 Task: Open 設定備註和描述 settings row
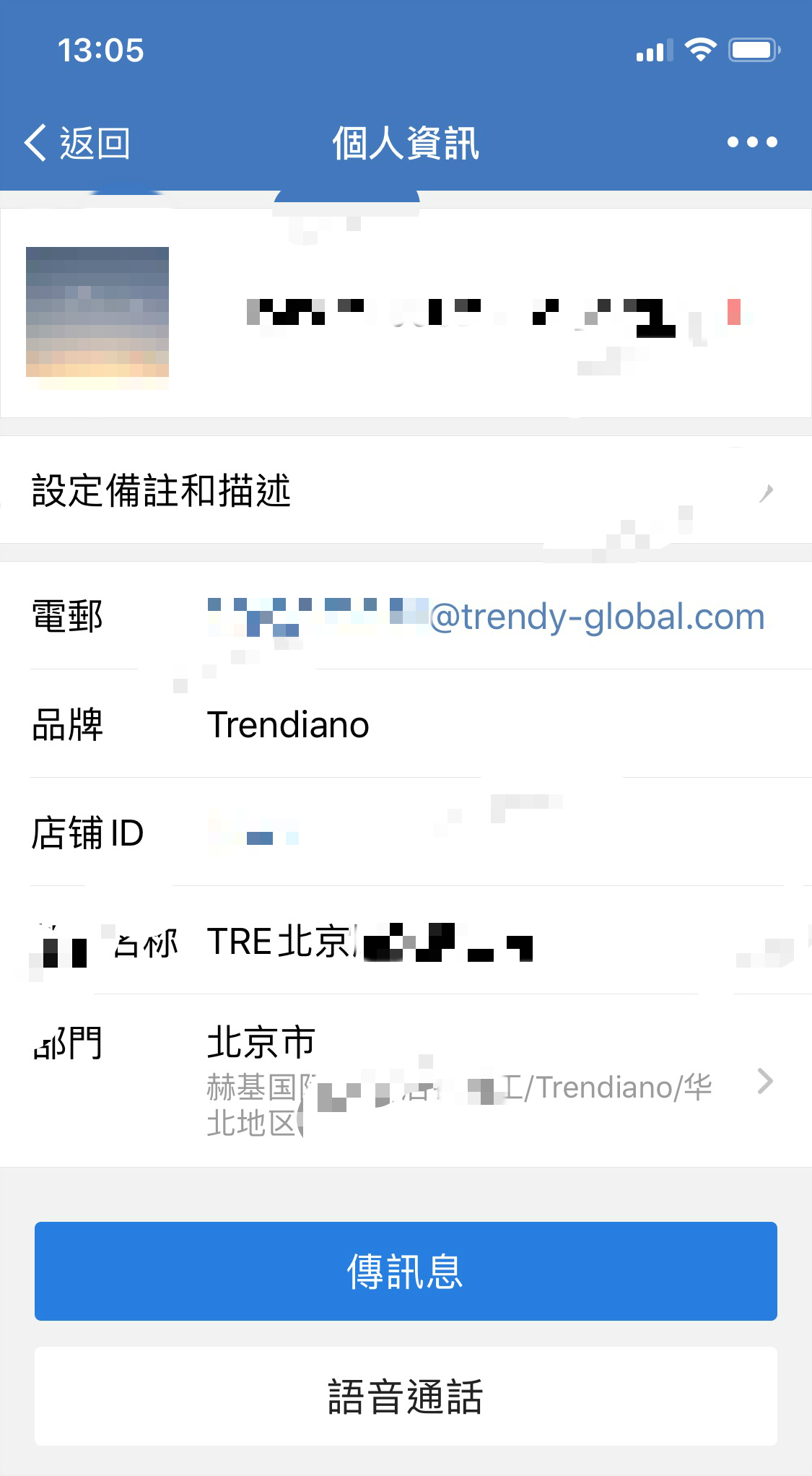click(x=404, y=491)
